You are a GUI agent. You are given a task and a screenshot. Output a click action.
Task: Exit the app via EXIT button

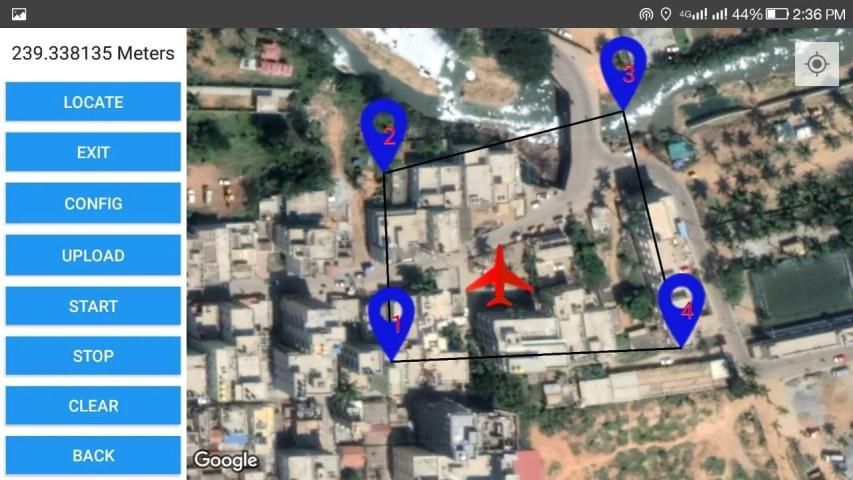tap(93, 153)
